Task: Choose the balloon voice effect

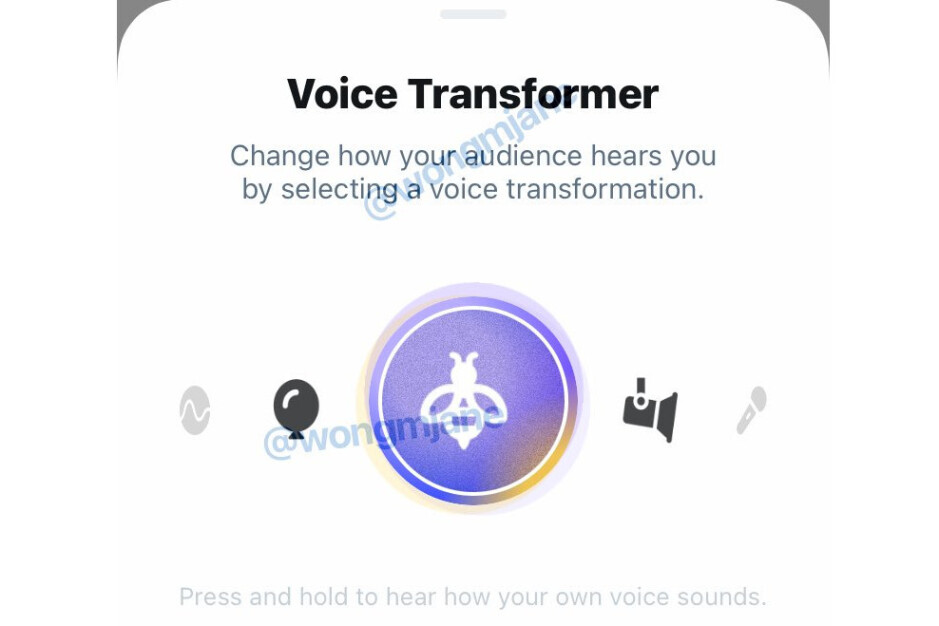Action: pos(296,408)
